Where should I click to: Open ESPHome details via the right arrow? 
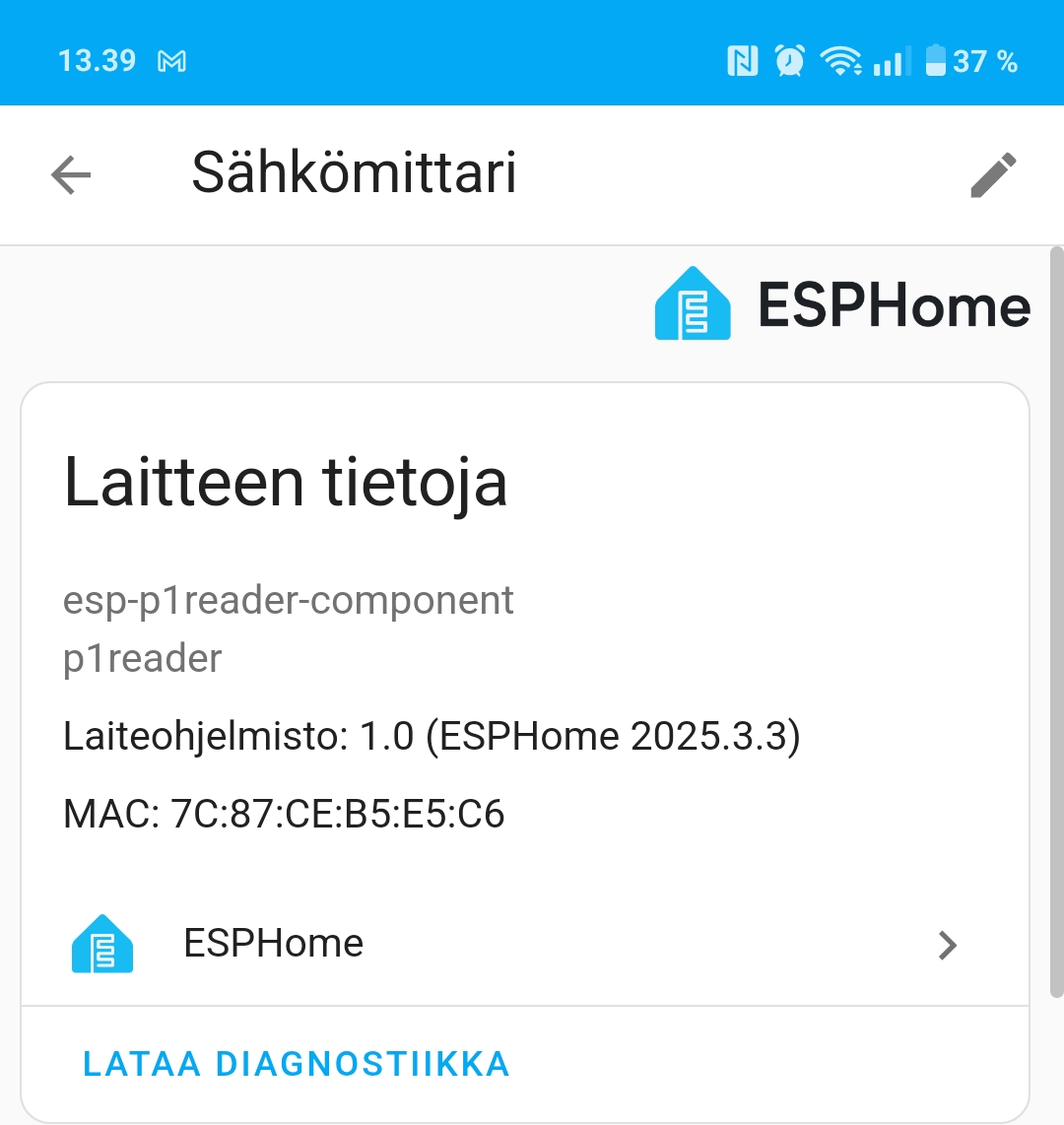tap(947, 945)
